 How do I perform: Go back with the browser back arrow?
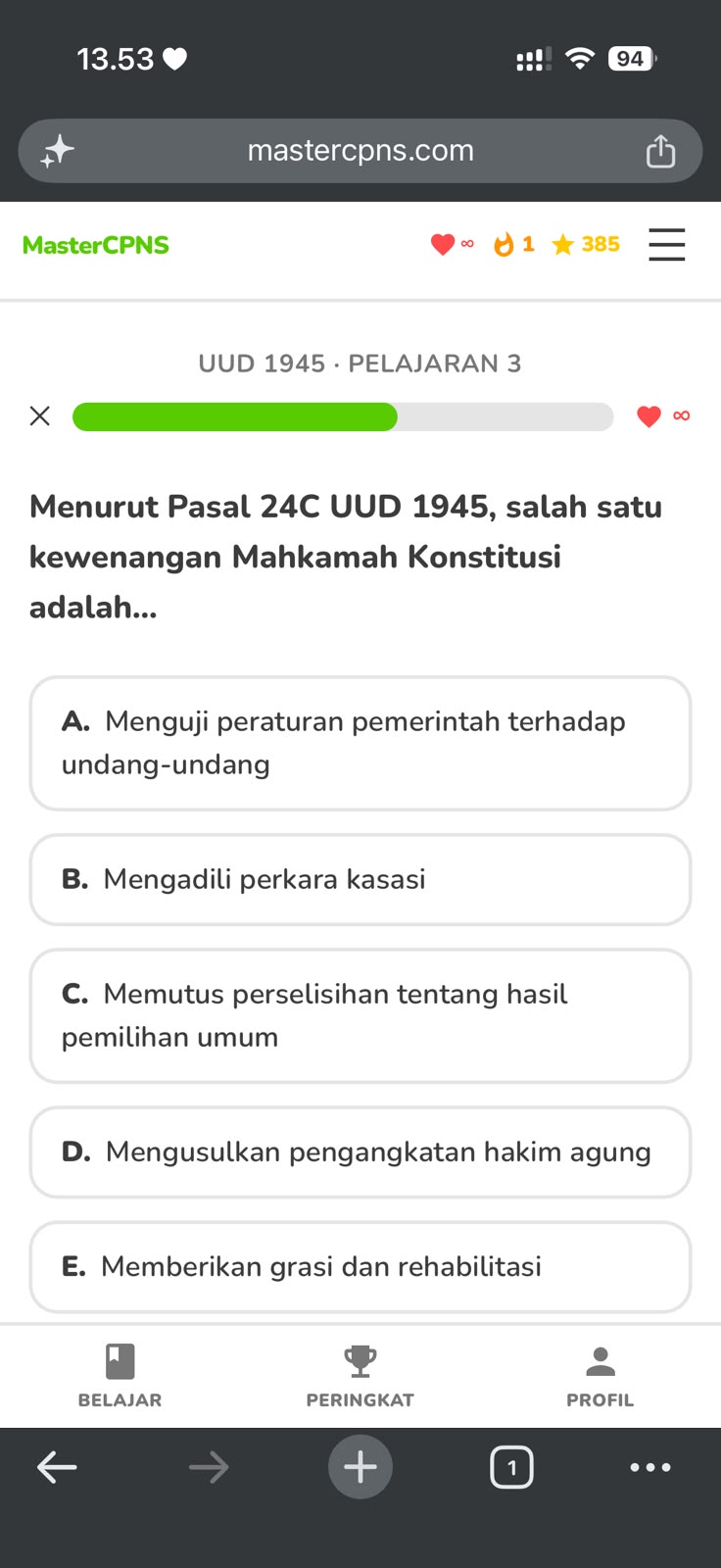tap(57, 1467)
